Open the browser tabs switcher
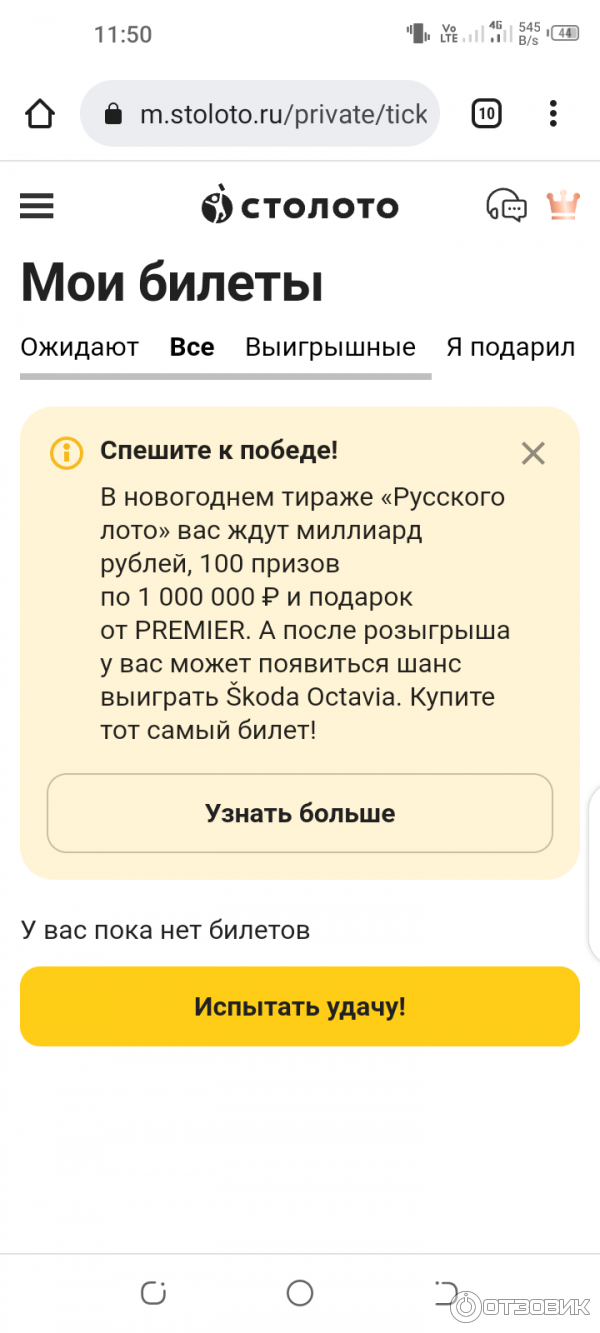 pos(486,114)
